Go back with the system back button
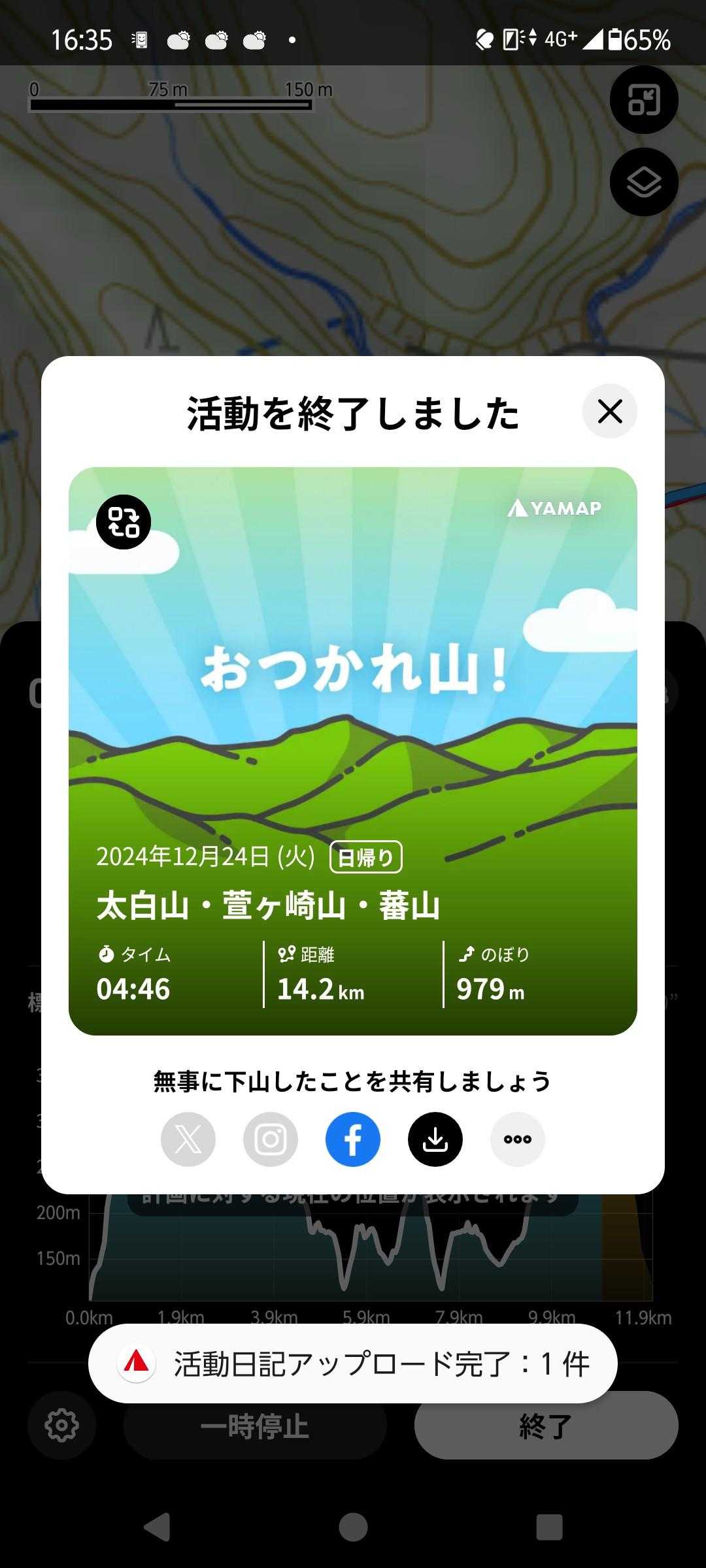 157,1527
